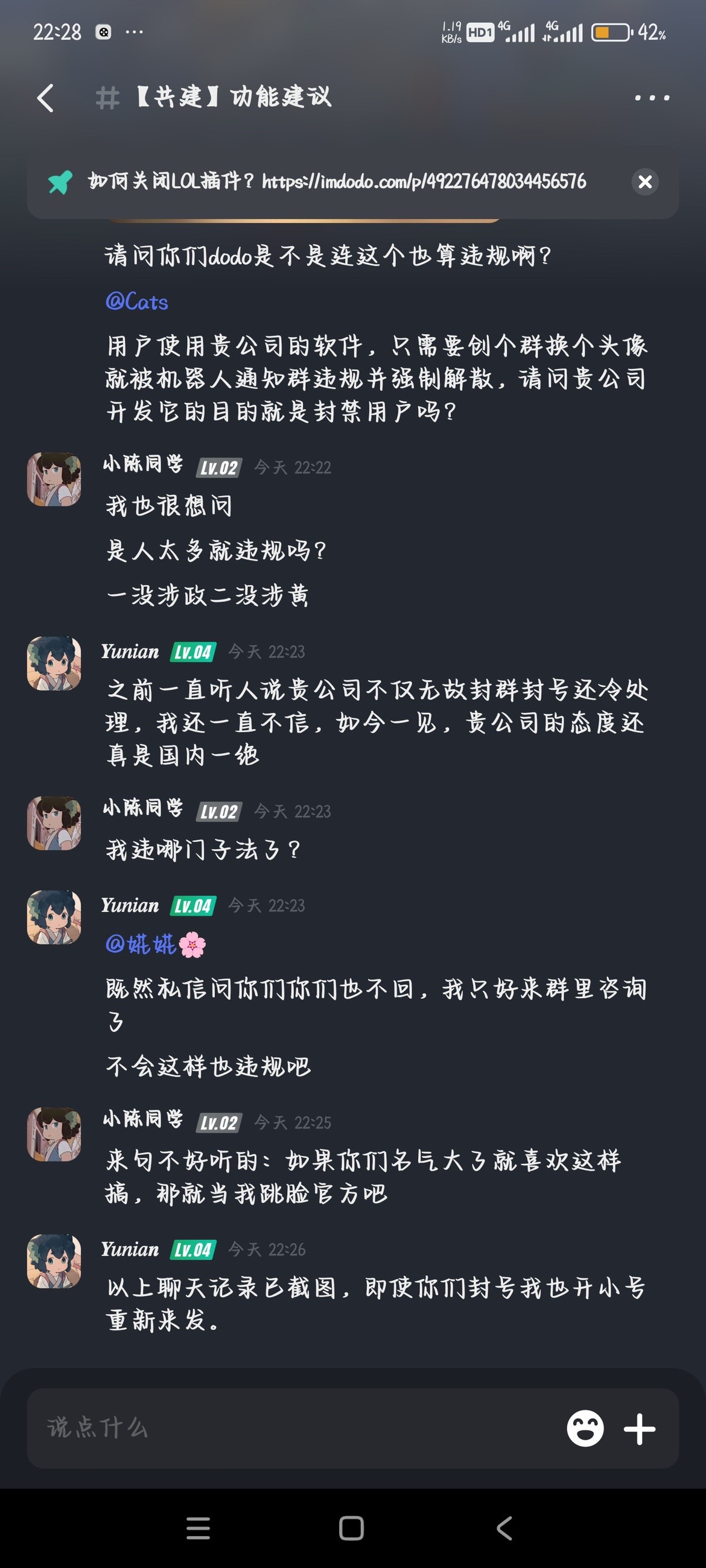The image size is (706, 1568).
Task: Open 小陈同学's avatar at 22:22
Action: 54,479
